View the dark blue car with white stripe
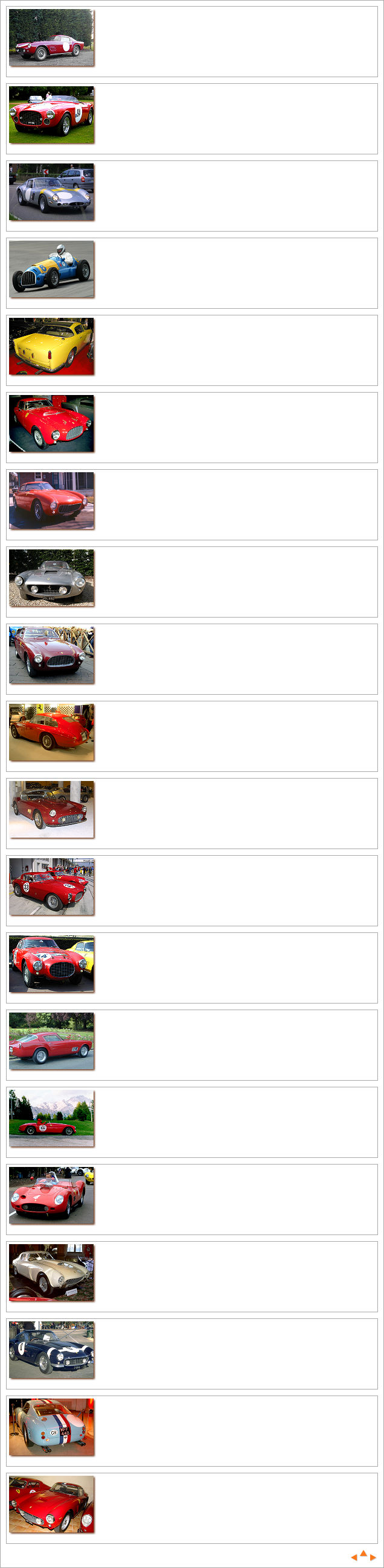384x1568 pixels. (x=52, y=1350)
